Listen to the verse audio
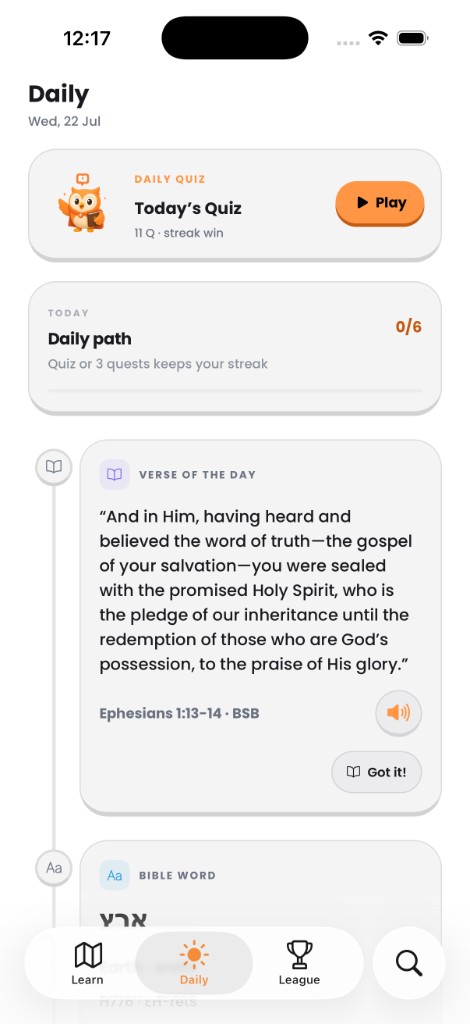The width and height of the screenshot is (470, 1024). [x=398, y=712]
